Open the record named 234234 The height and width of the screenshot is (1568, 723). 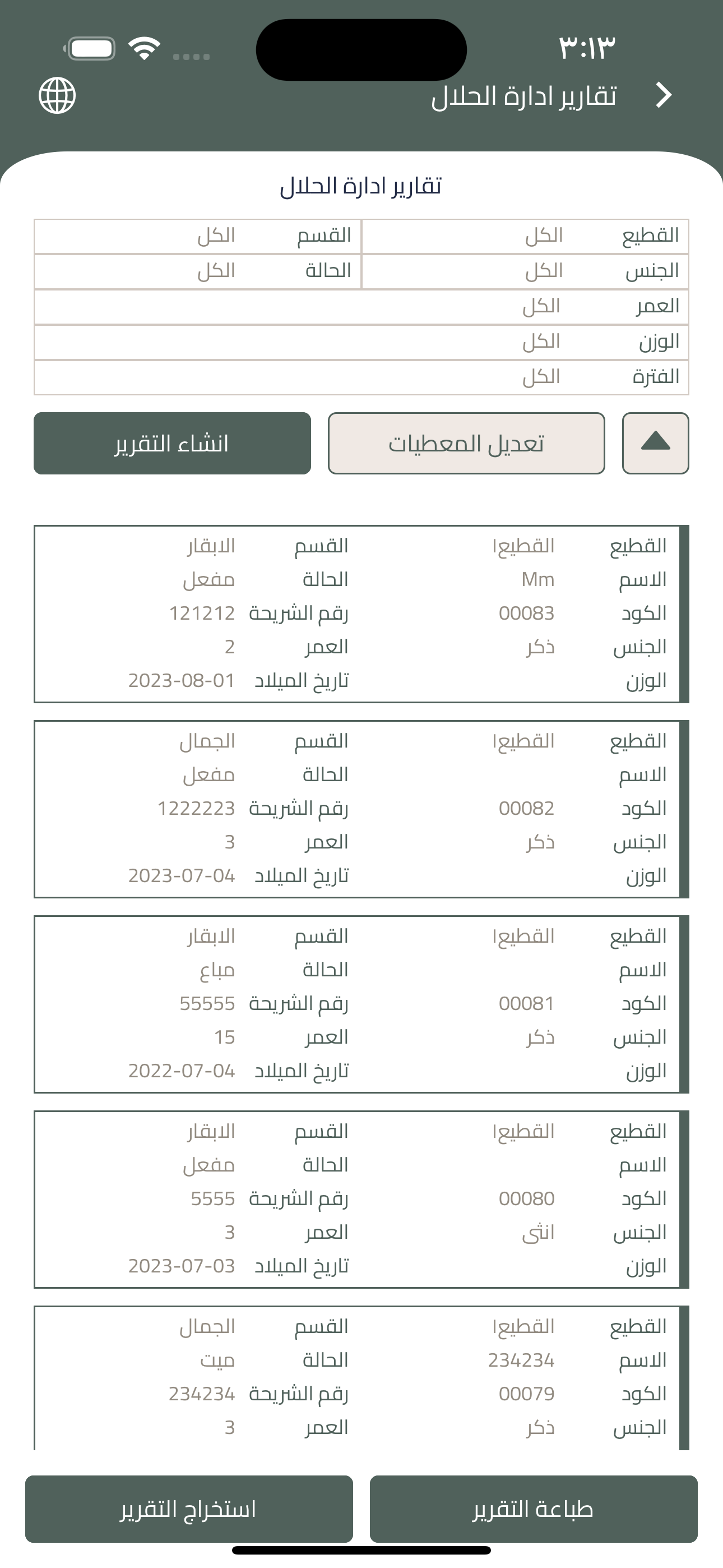coord(361,1377)
